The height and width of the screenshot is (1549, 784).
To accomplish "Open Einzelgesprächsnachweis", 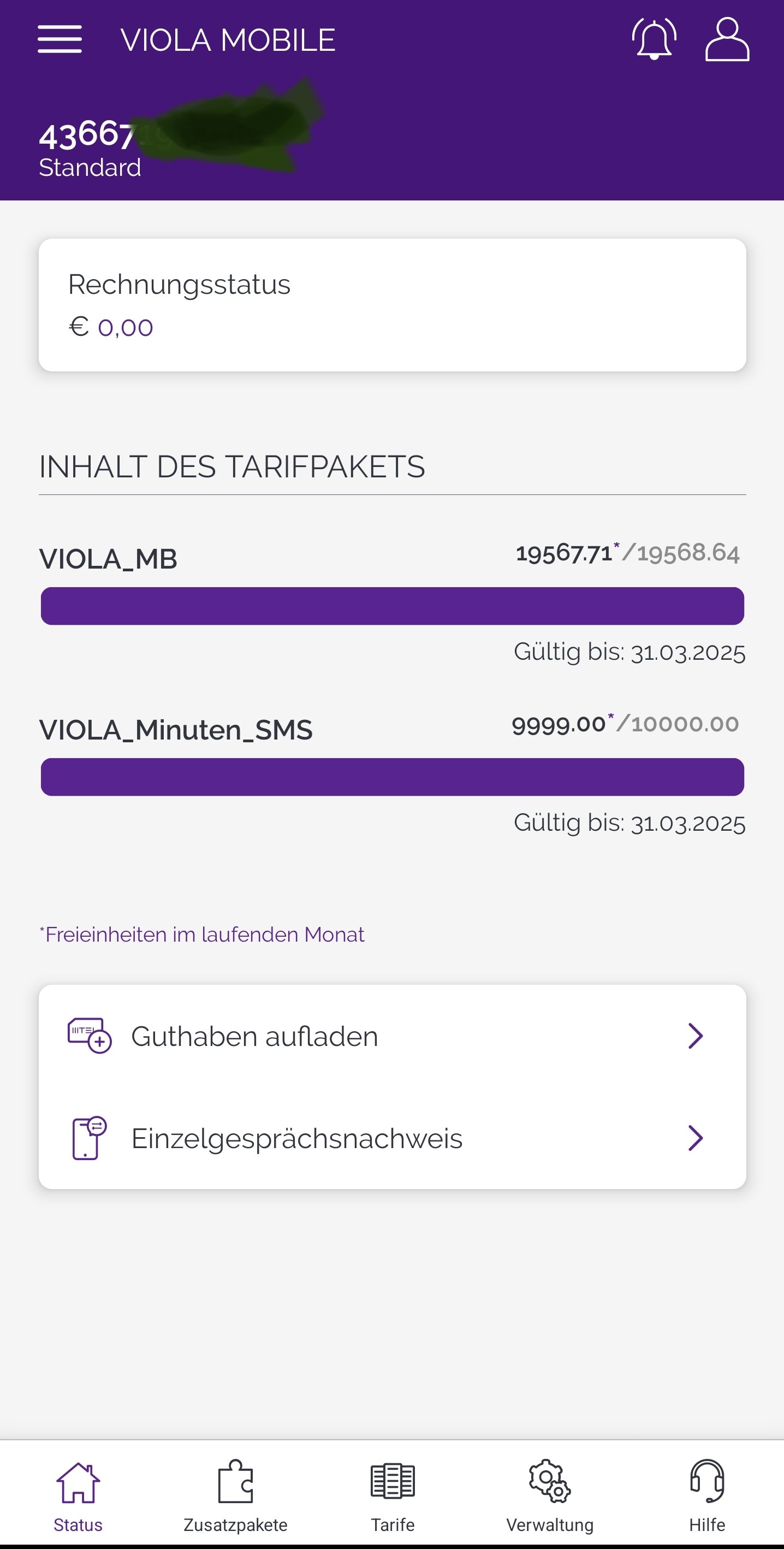I will tap(392, 1138).
